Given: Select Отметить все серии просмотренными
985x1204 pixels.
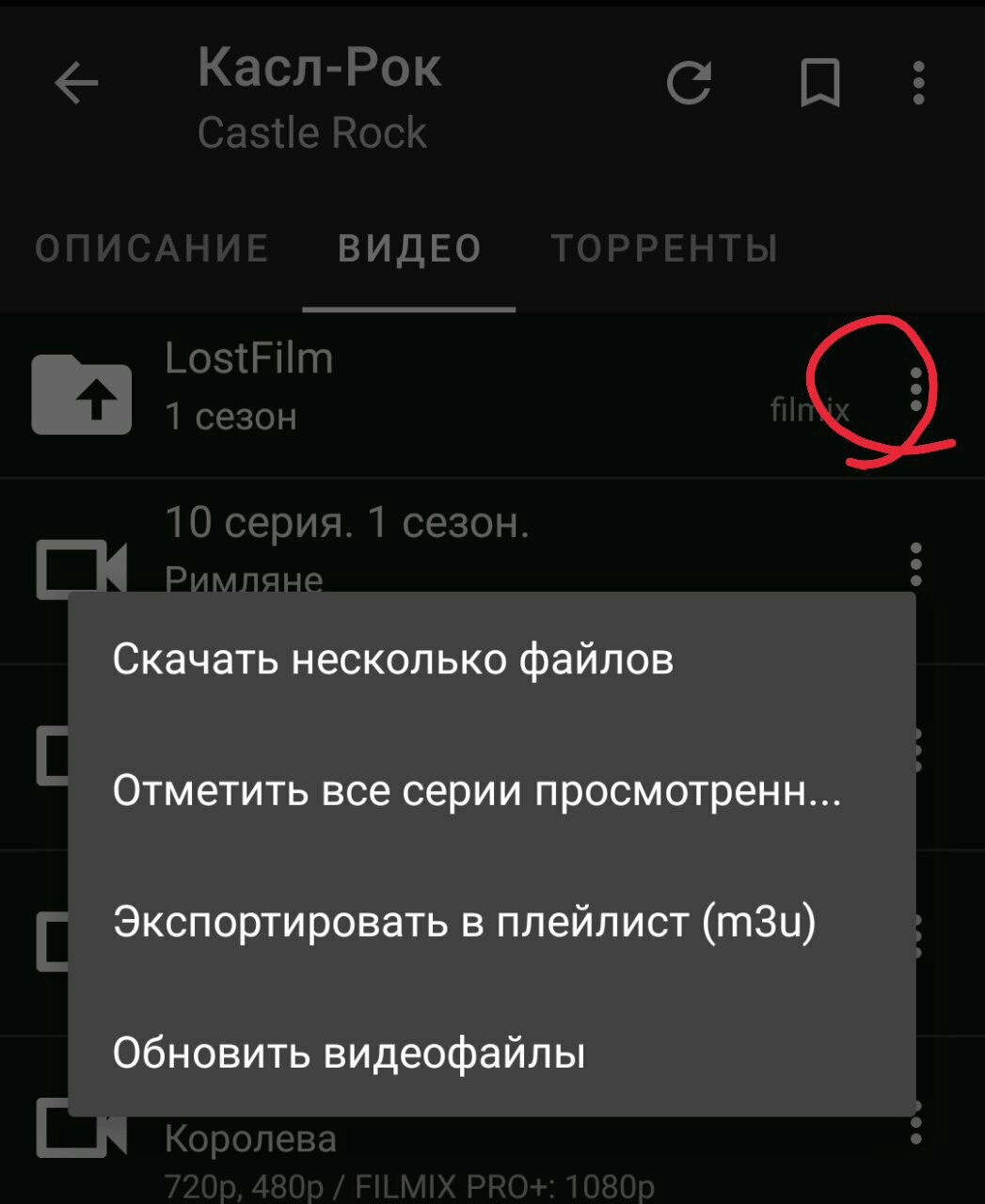Looking at the screenshot, I should click(x=476, y=791).
